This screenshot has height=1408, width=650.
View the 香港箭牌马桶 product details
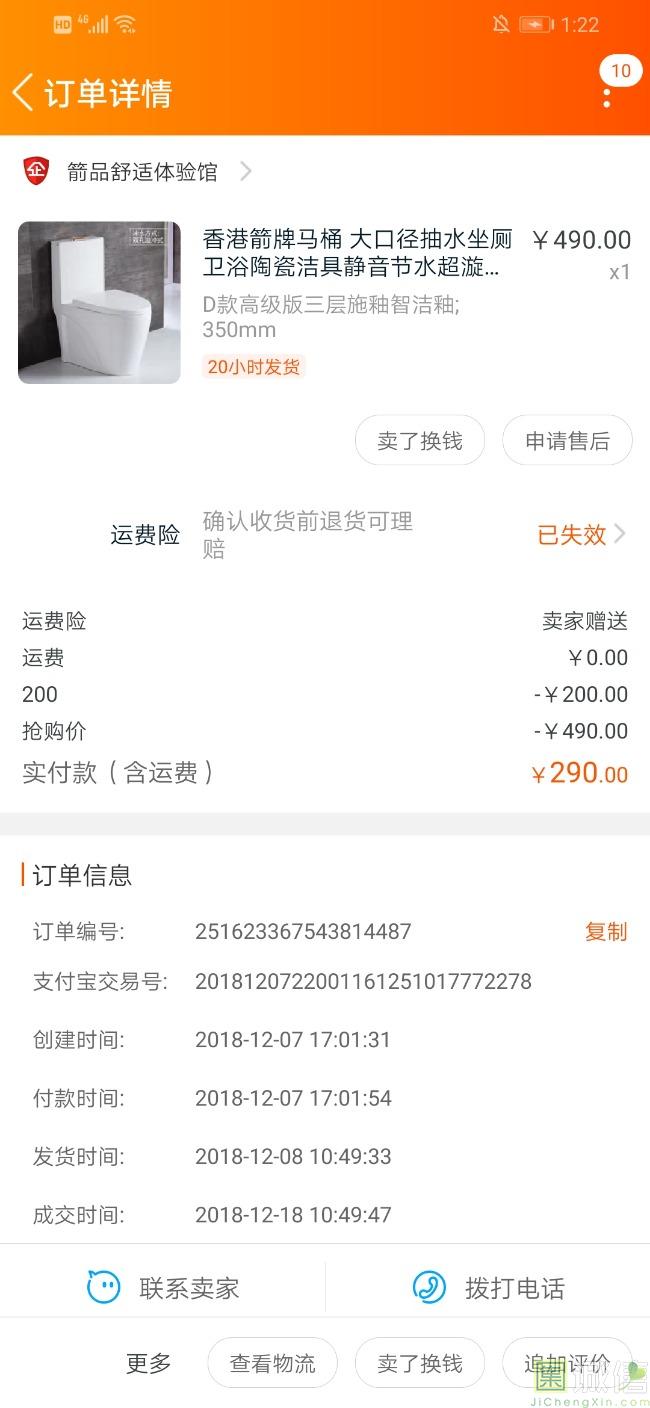pos(356,253)
